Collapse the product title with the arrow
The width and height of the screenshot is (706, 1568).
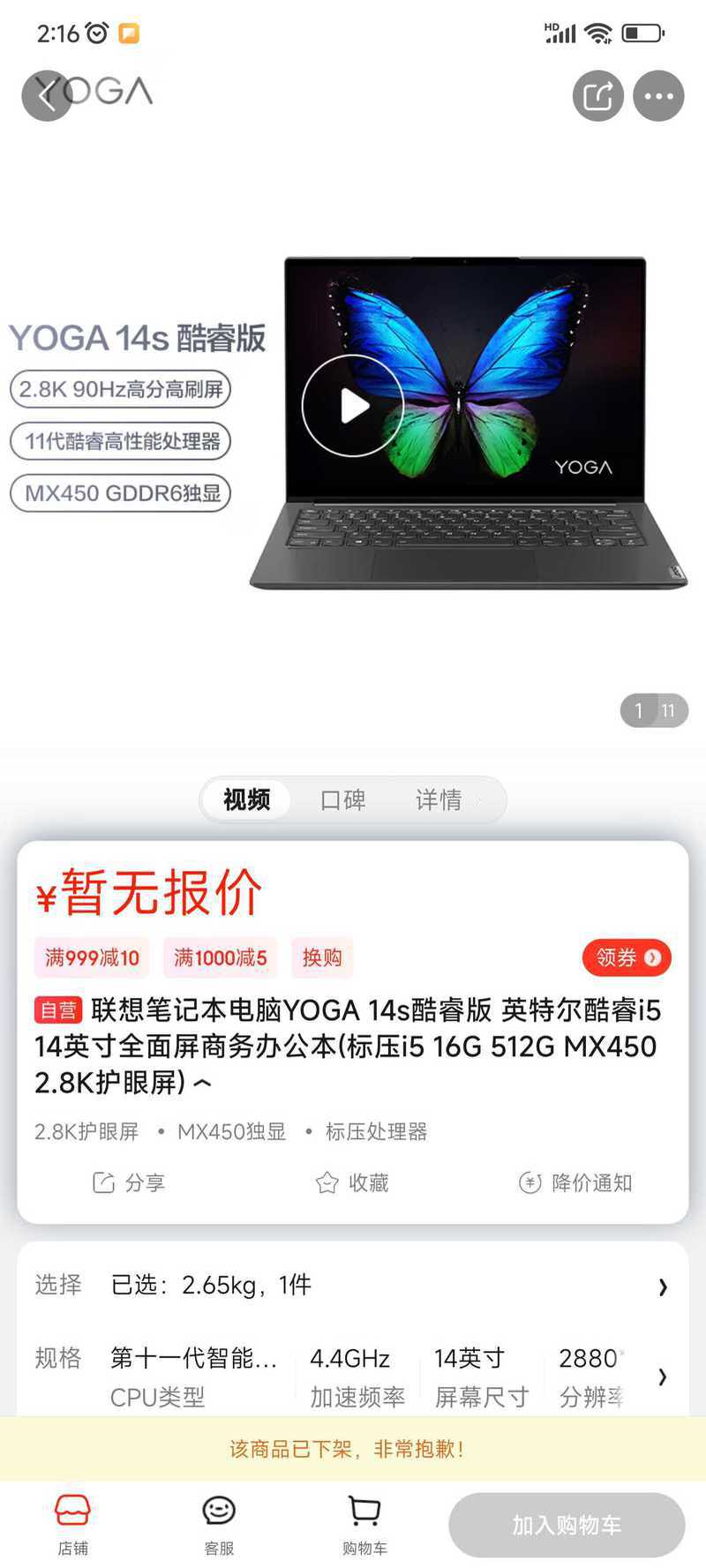203,1084
